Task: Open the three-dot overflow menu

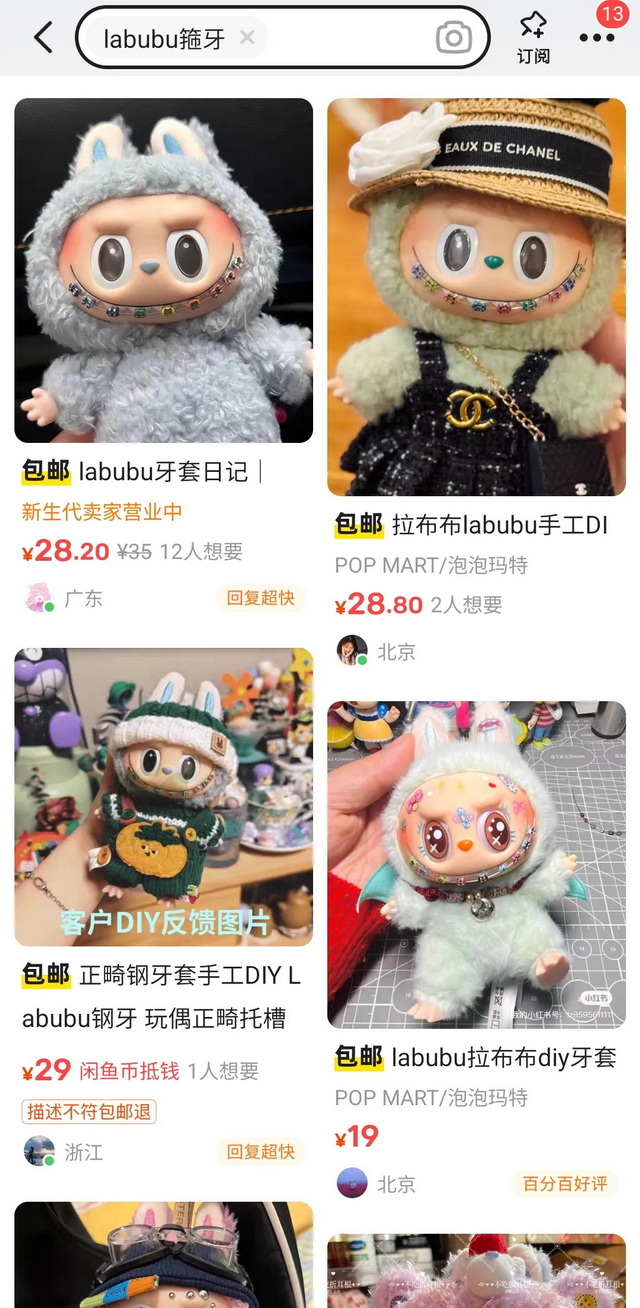Action: [597, 38]
